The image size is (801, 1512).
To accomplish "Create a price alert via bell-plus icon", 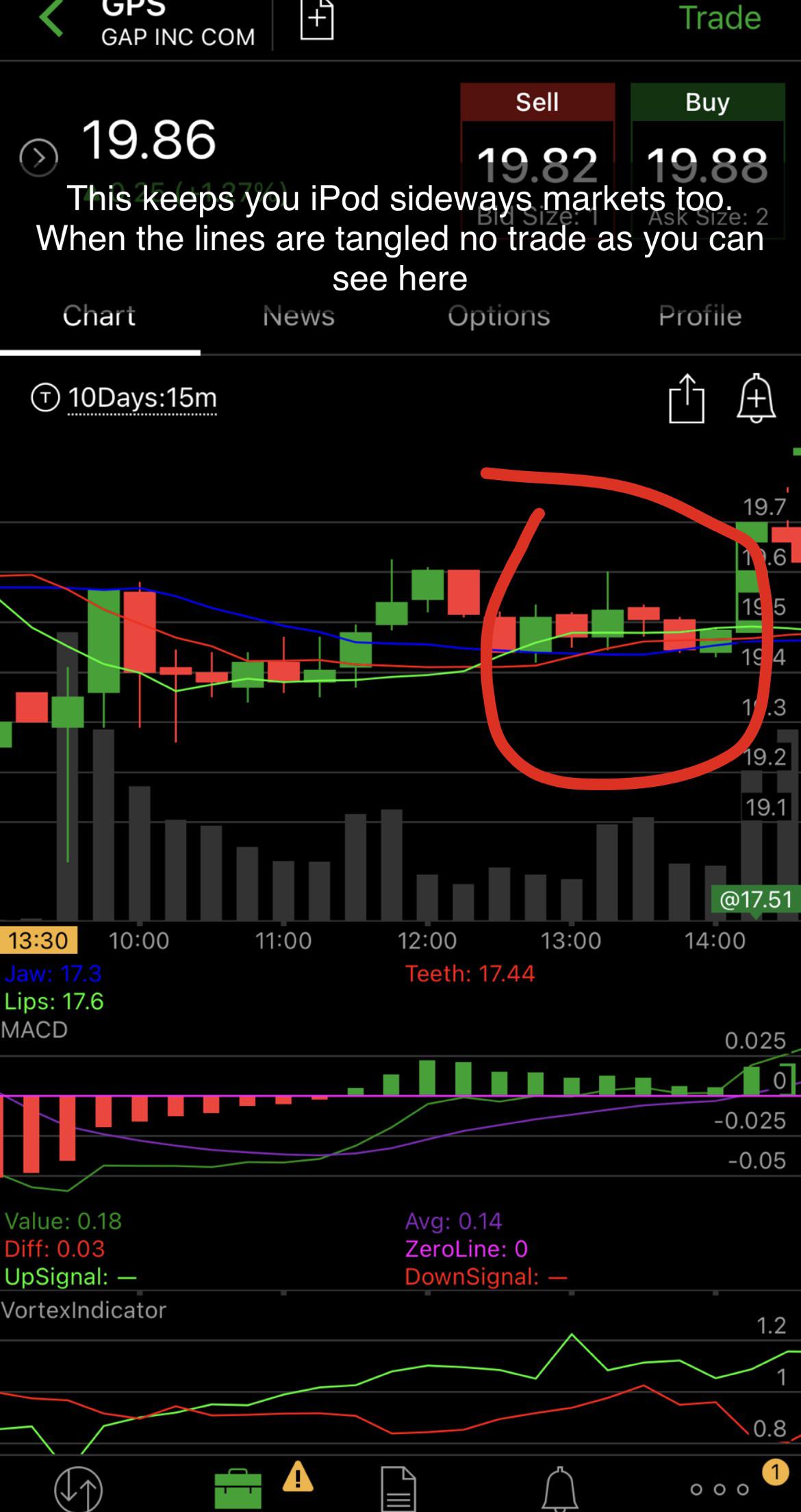I will point(756,399).
